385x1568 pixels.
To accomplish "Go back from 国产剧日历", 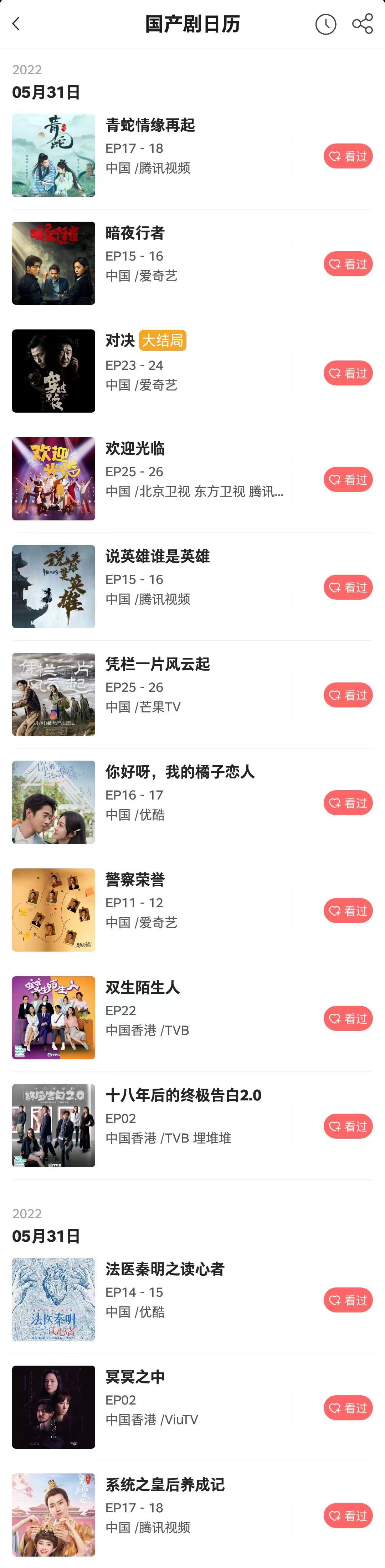I will [x=16, y=24].
